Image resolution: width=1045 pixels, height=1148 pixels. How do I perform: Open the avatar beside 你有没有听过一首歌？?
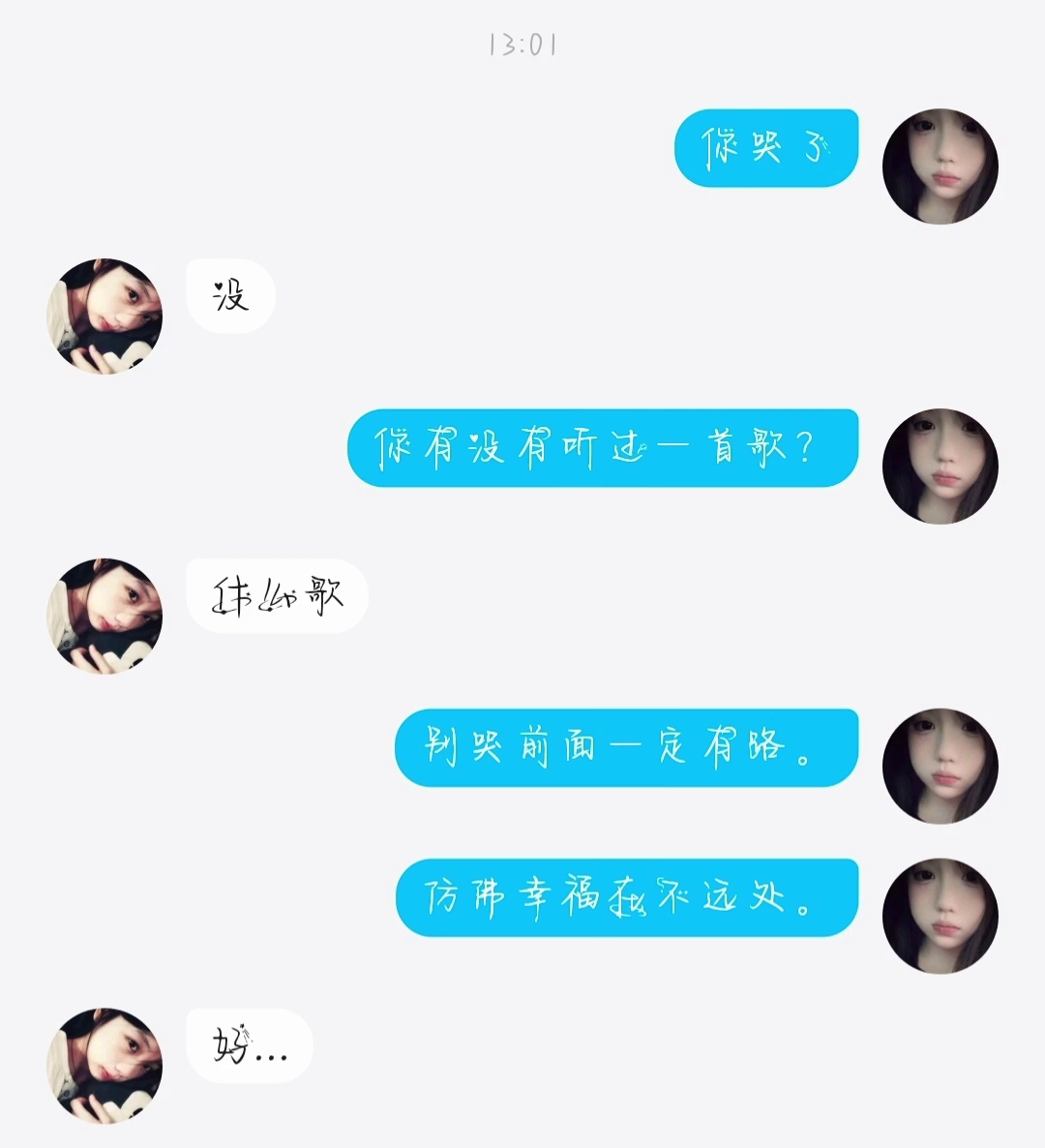940,466
